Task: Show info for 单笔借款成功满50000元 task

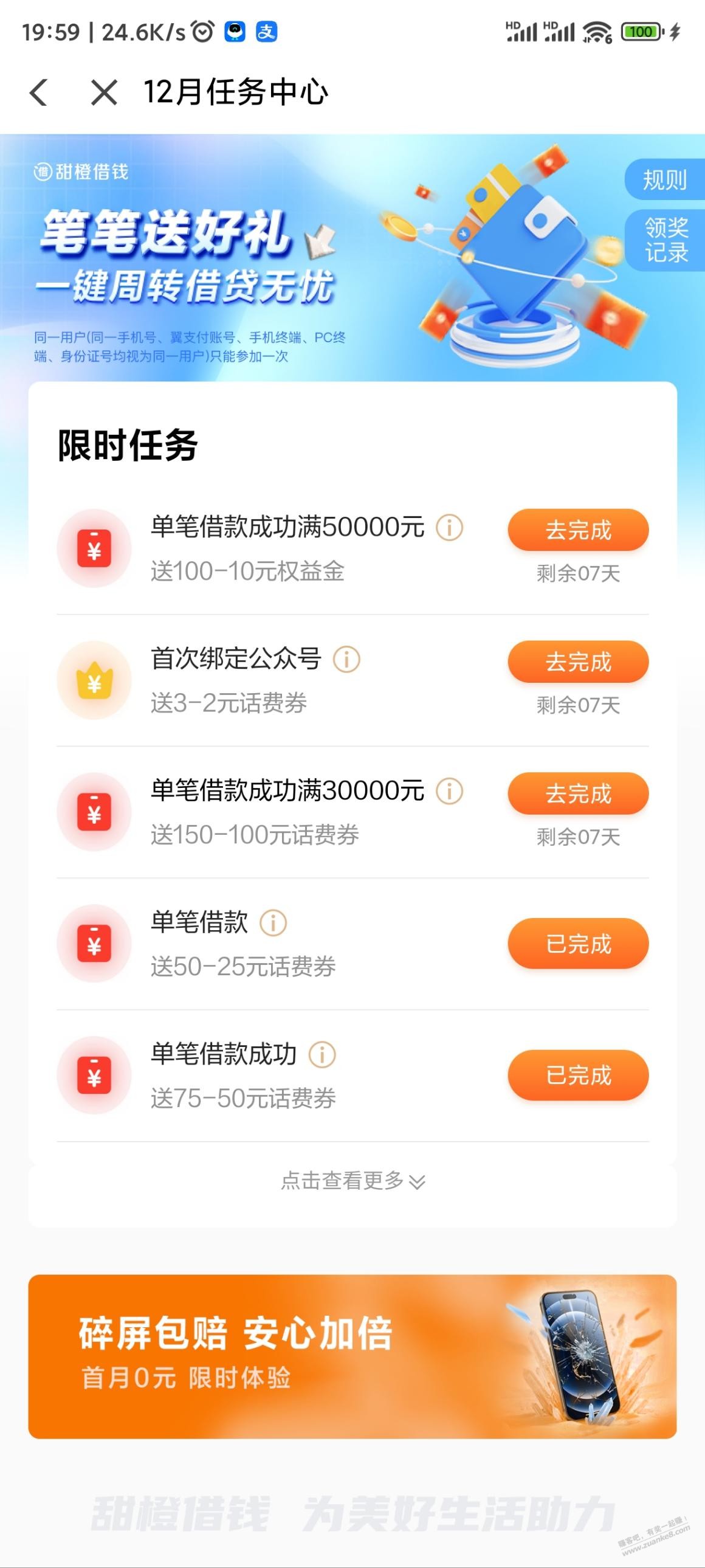Action: click(450, 527)
